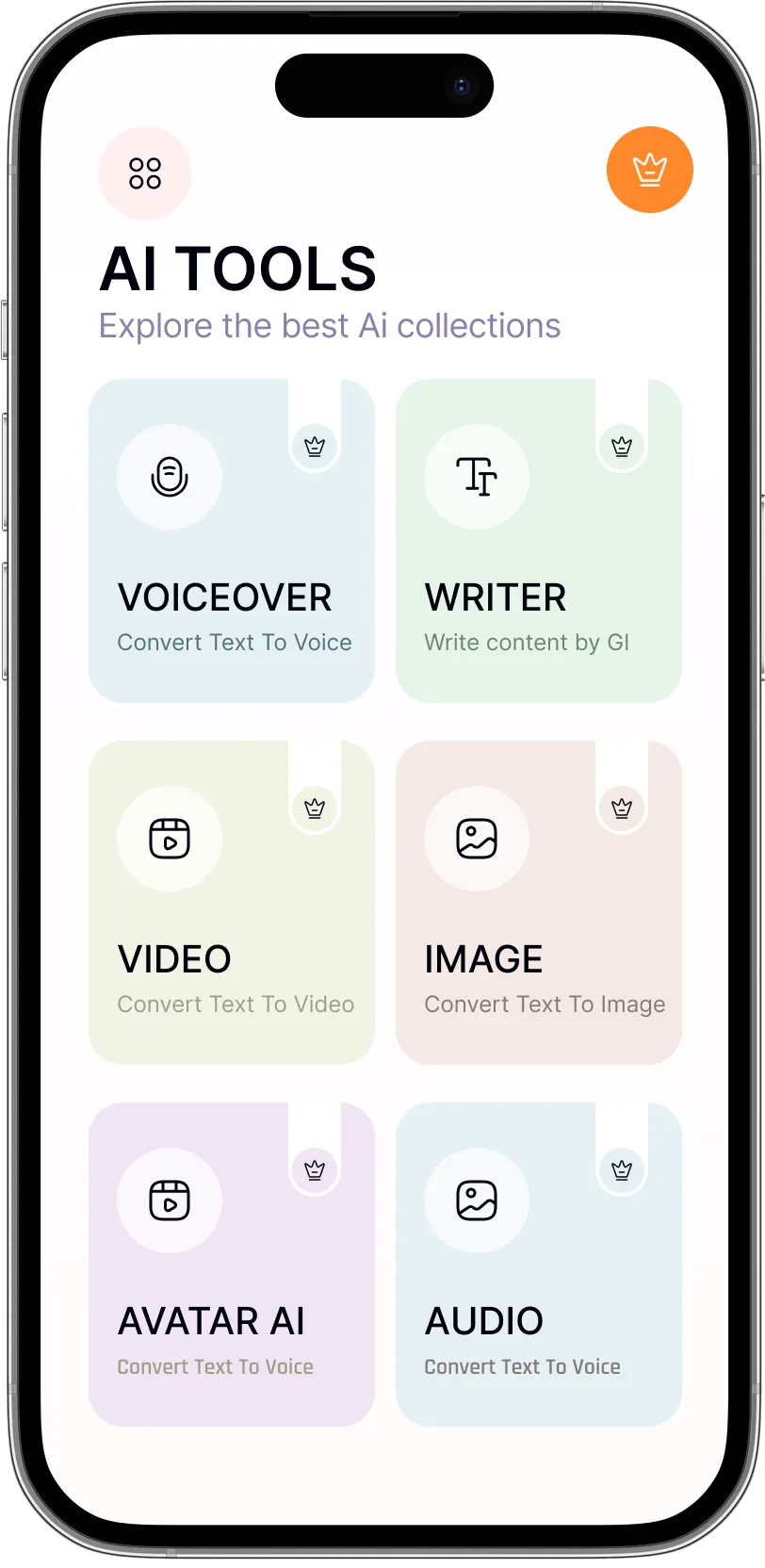The image size is (765, 1568).
Task: Tap 'Explore the best Ai collections' subtitle
Action: (x=329, y=325)
